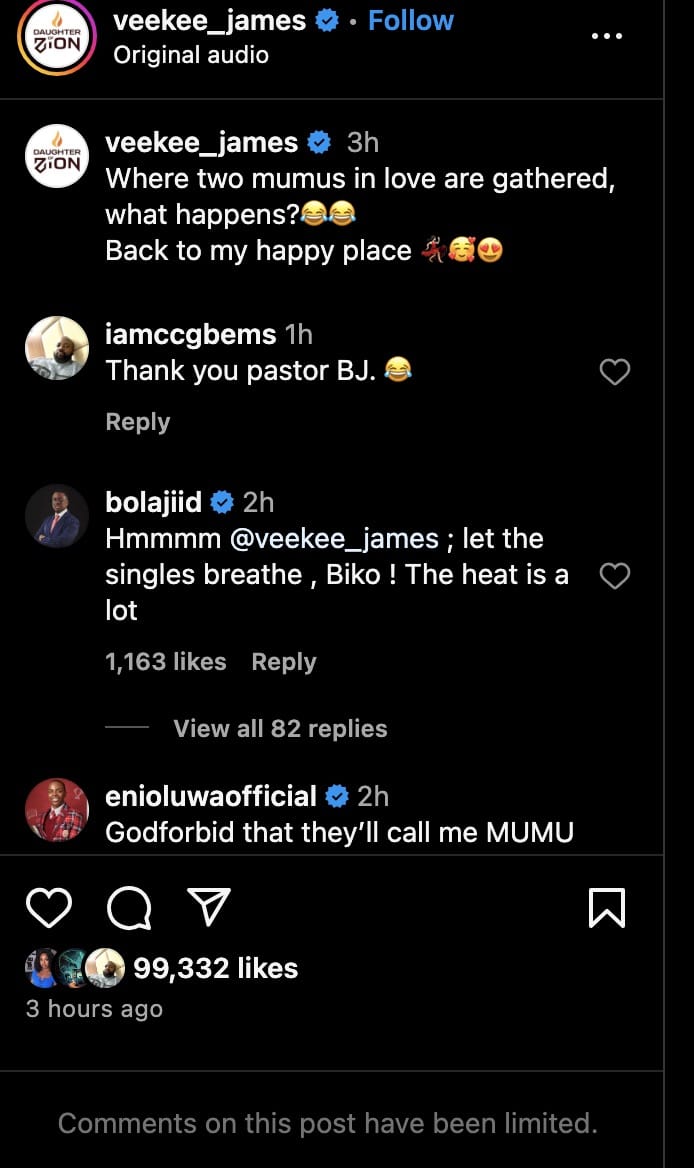Open iamccgbems' profile picture
This screenshot has width=694, height=1168.
pyautogui.click(x=57, y=348)
